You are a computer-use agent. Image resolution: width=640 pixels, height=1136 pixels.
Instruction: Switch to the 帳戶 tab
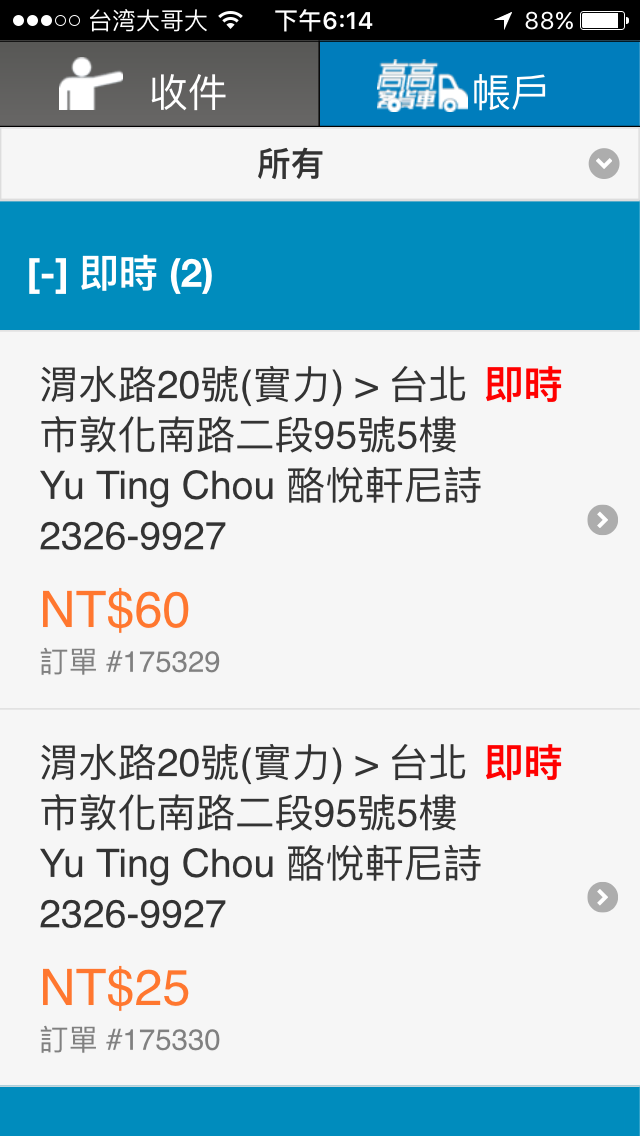click(x=480, y=84)
